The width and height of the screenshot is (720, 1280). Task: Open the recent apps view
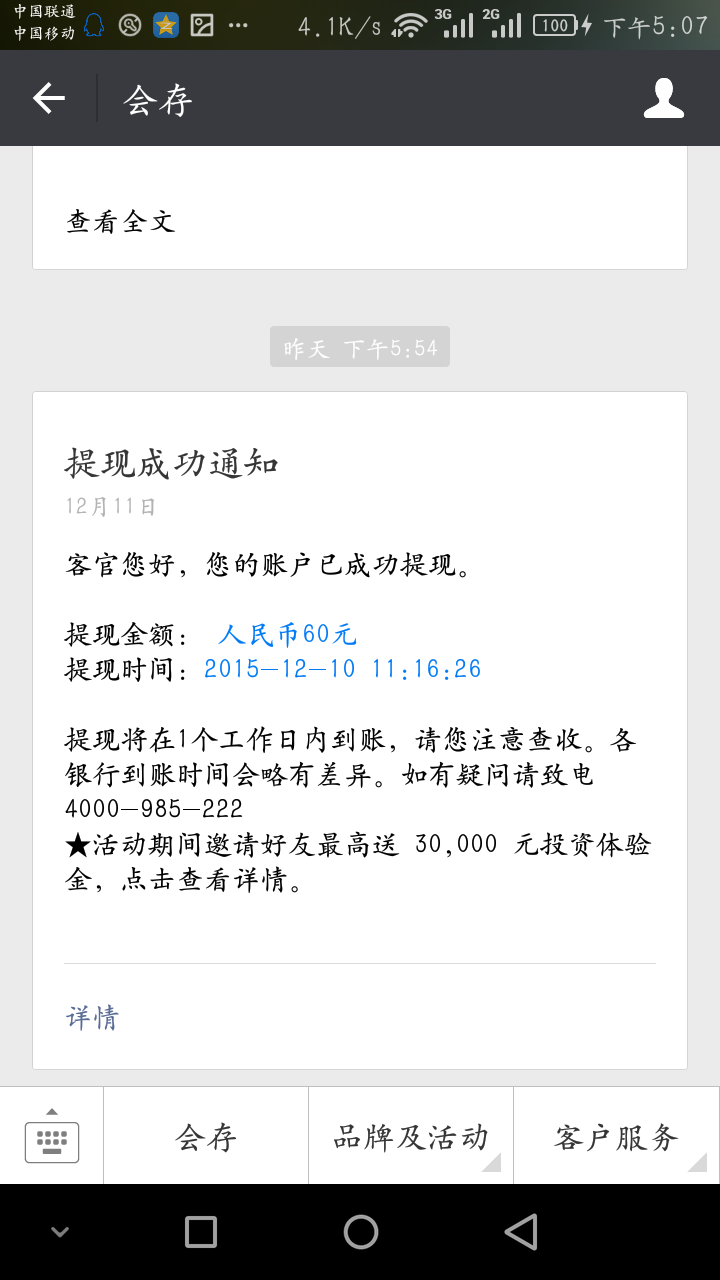(201, 1232)
